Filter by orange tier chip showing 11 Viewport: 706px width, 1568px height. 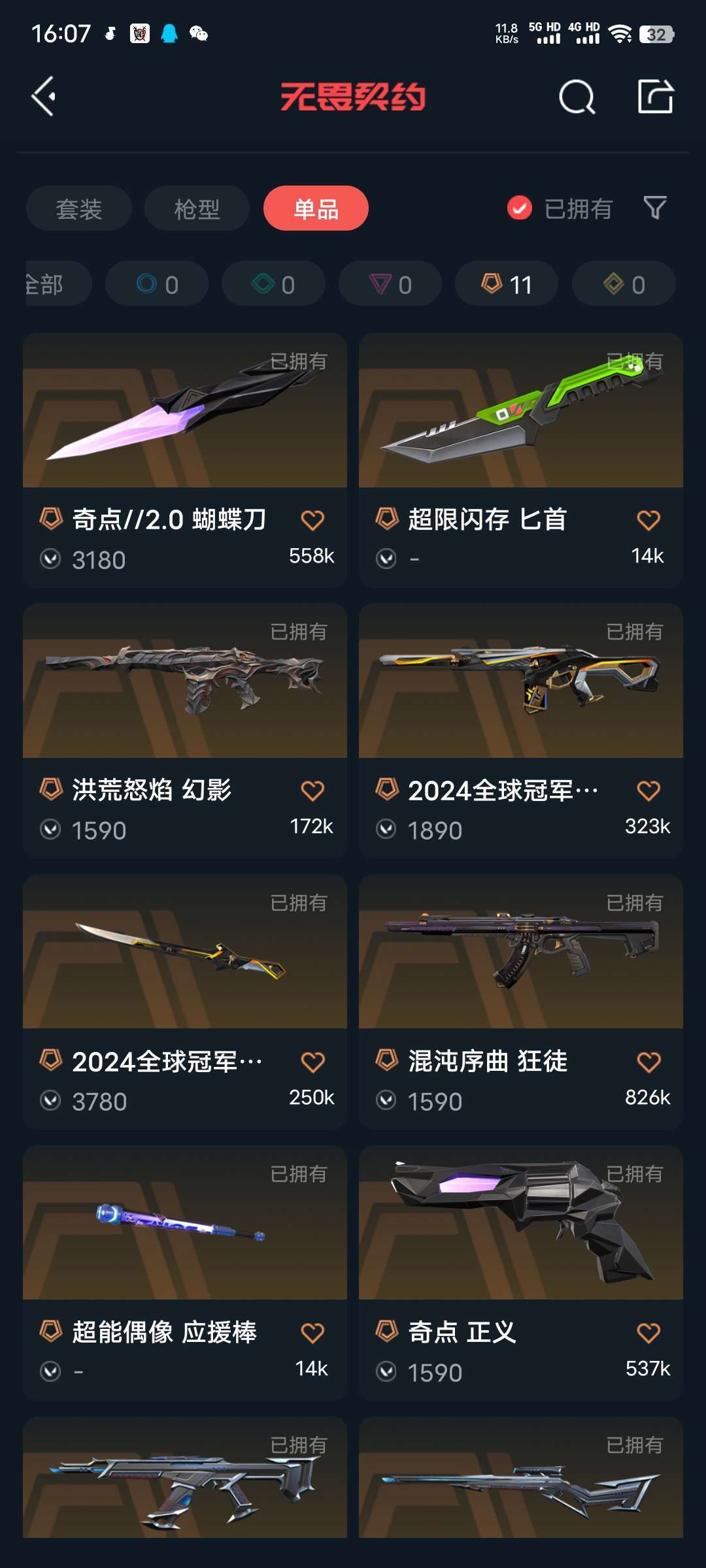click(x=507, y=284)
